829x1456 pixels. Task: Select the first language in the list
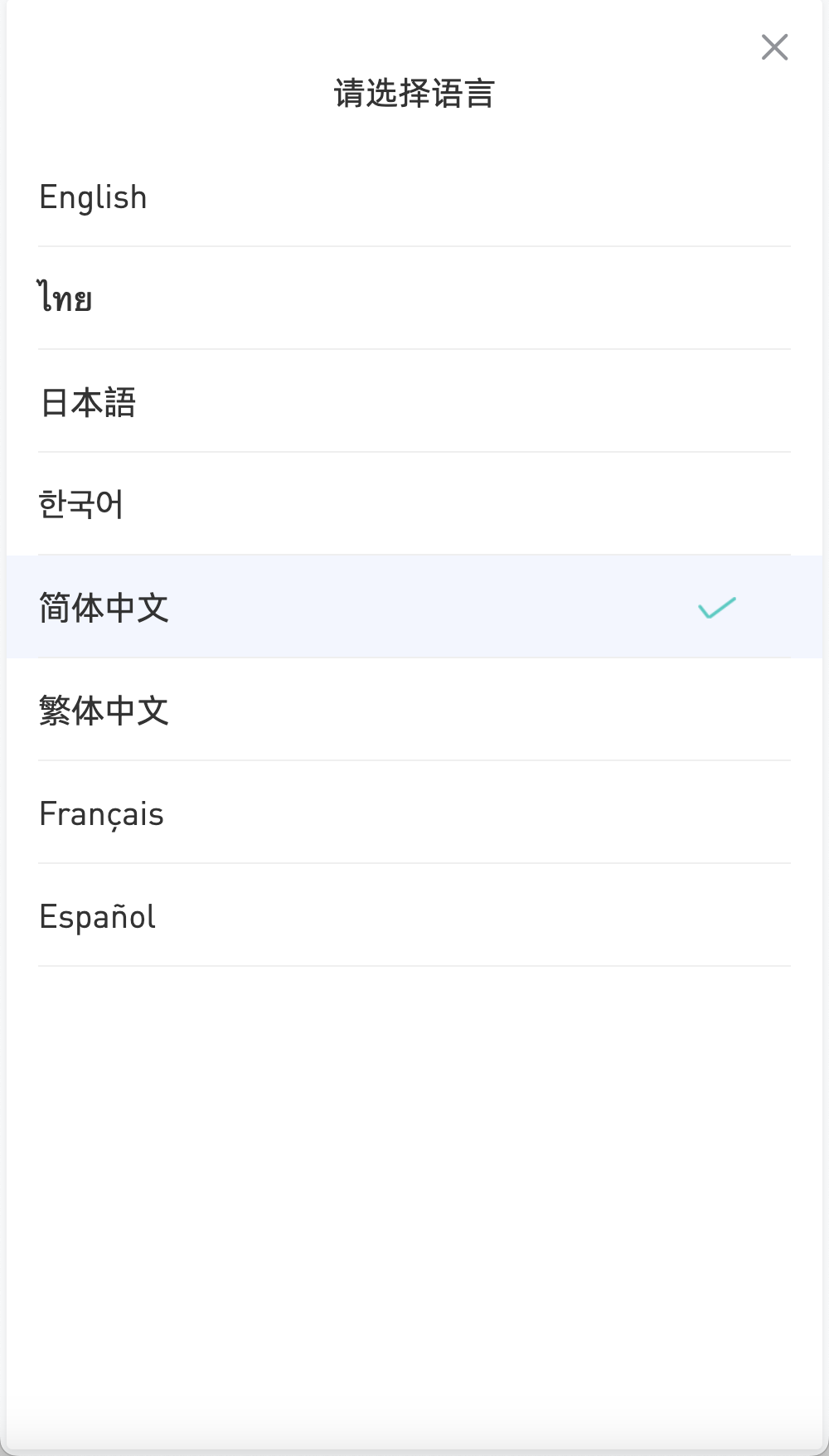coord(93,197)
